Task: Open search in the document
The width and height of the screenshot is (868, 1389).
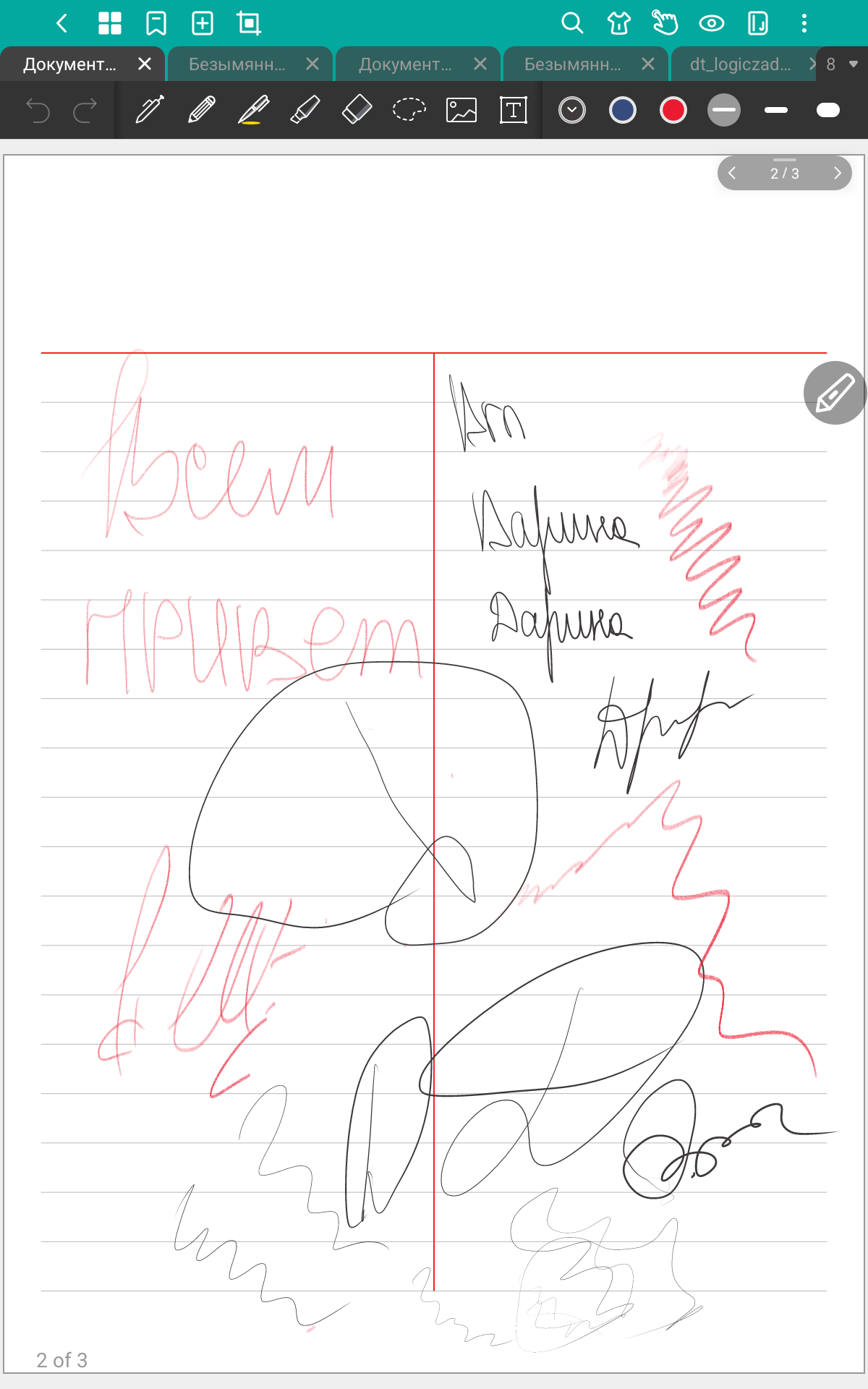Action: (572, 24)
